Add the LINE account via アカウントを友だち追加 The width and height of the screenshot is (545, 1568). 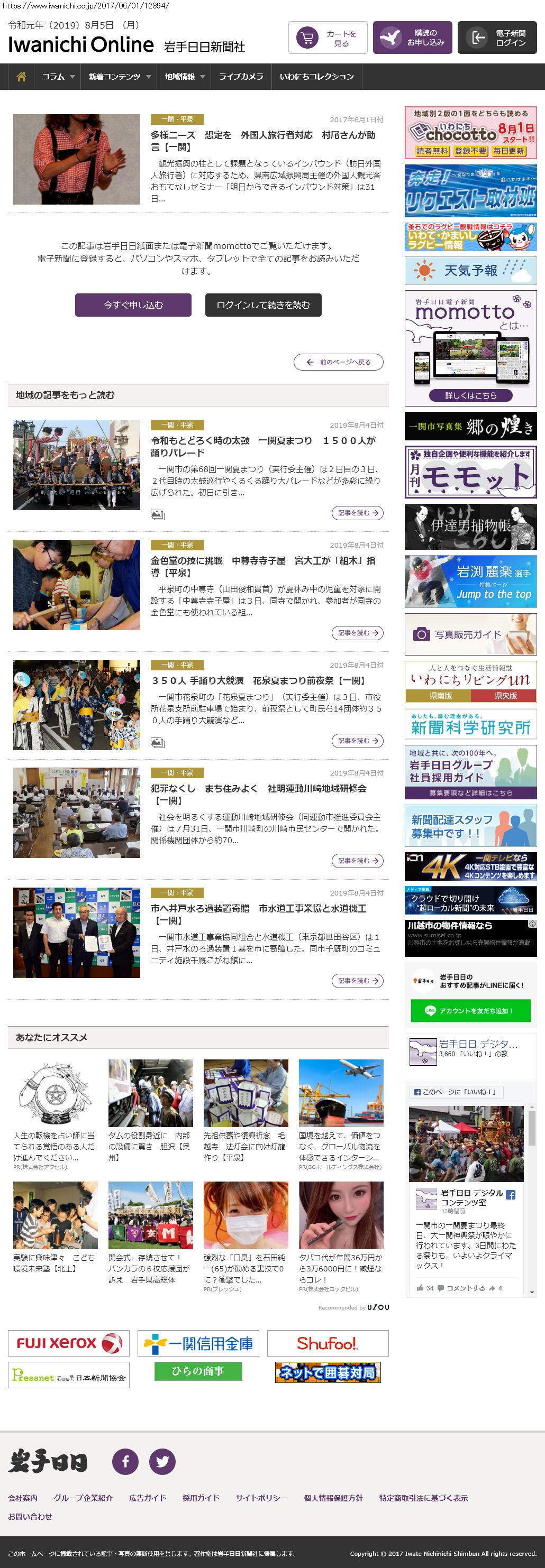pos(470,1010)
